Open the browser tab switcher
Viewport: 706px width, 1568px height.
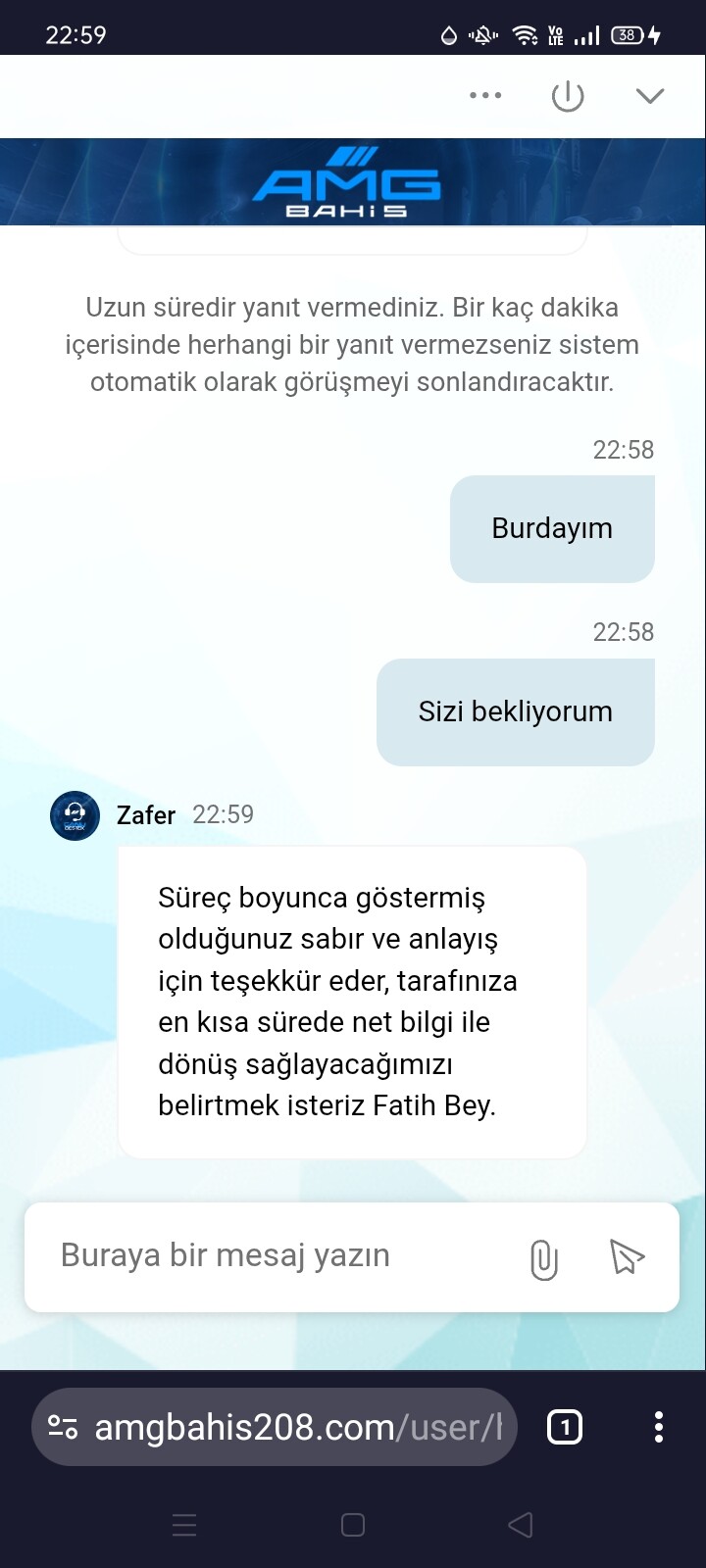[x=564, y=1427]
